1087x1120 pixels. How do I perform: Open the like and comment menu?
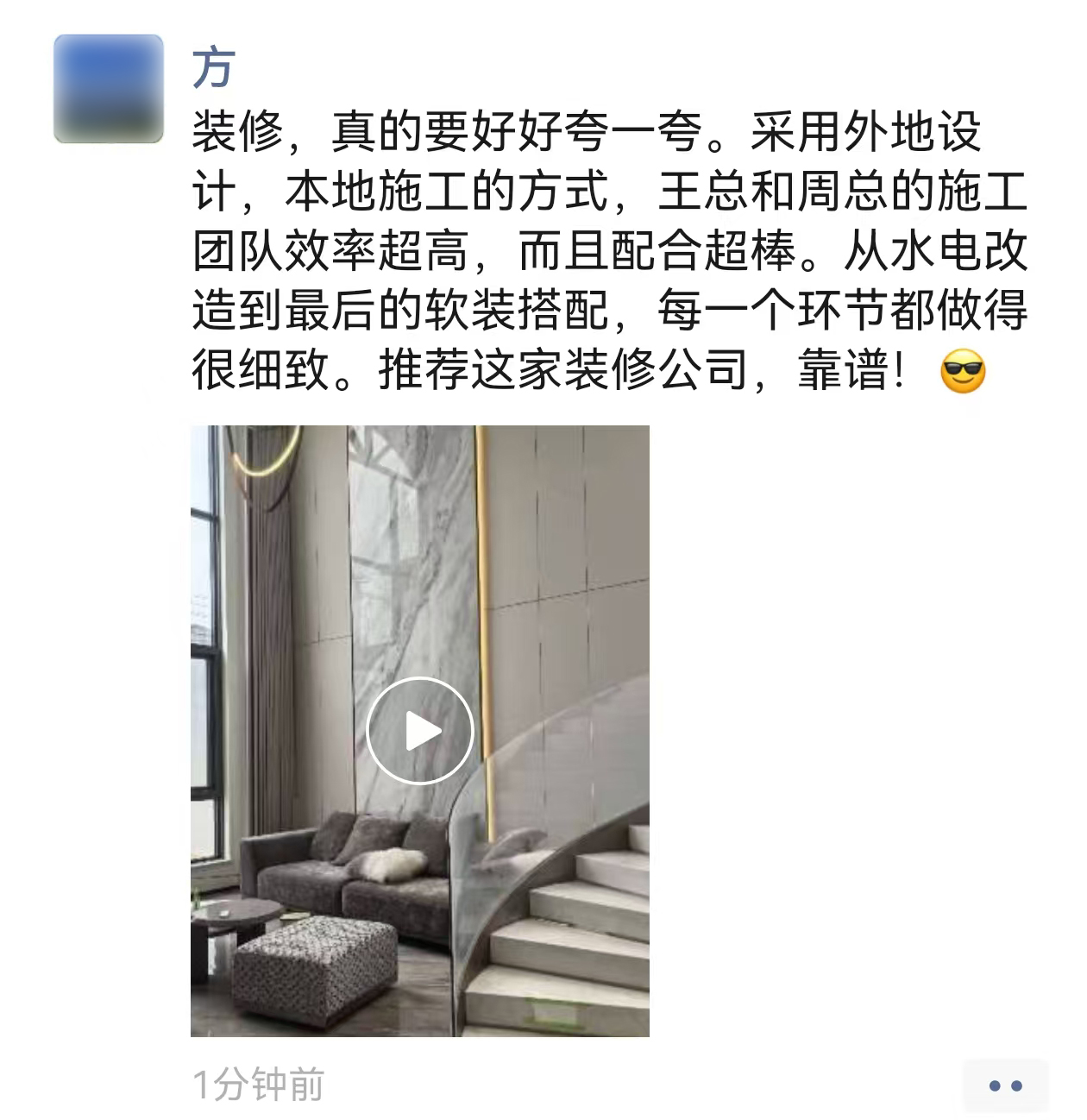click(x=1005, y=1085)
